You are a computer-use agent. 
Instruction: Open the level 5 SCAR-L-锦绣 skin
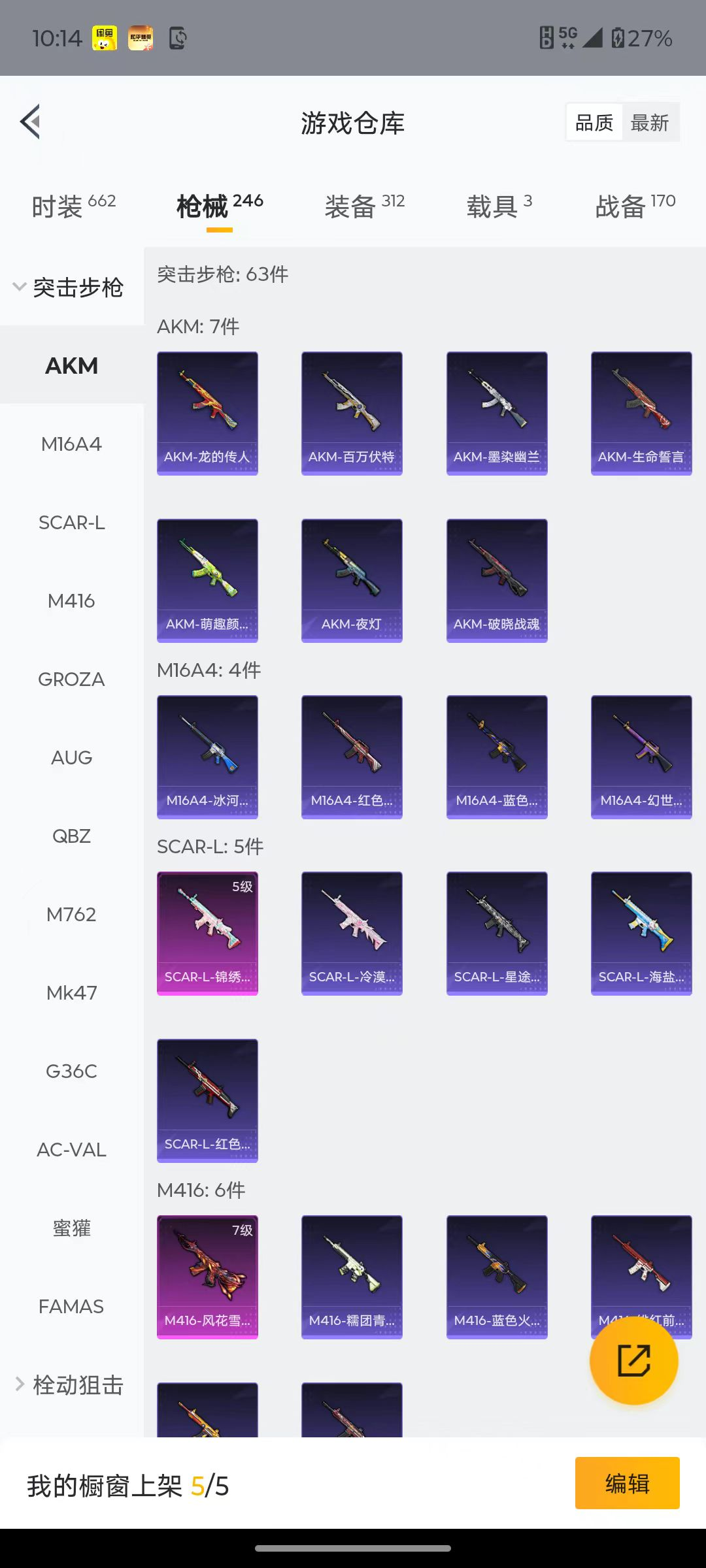coord(207,933)
